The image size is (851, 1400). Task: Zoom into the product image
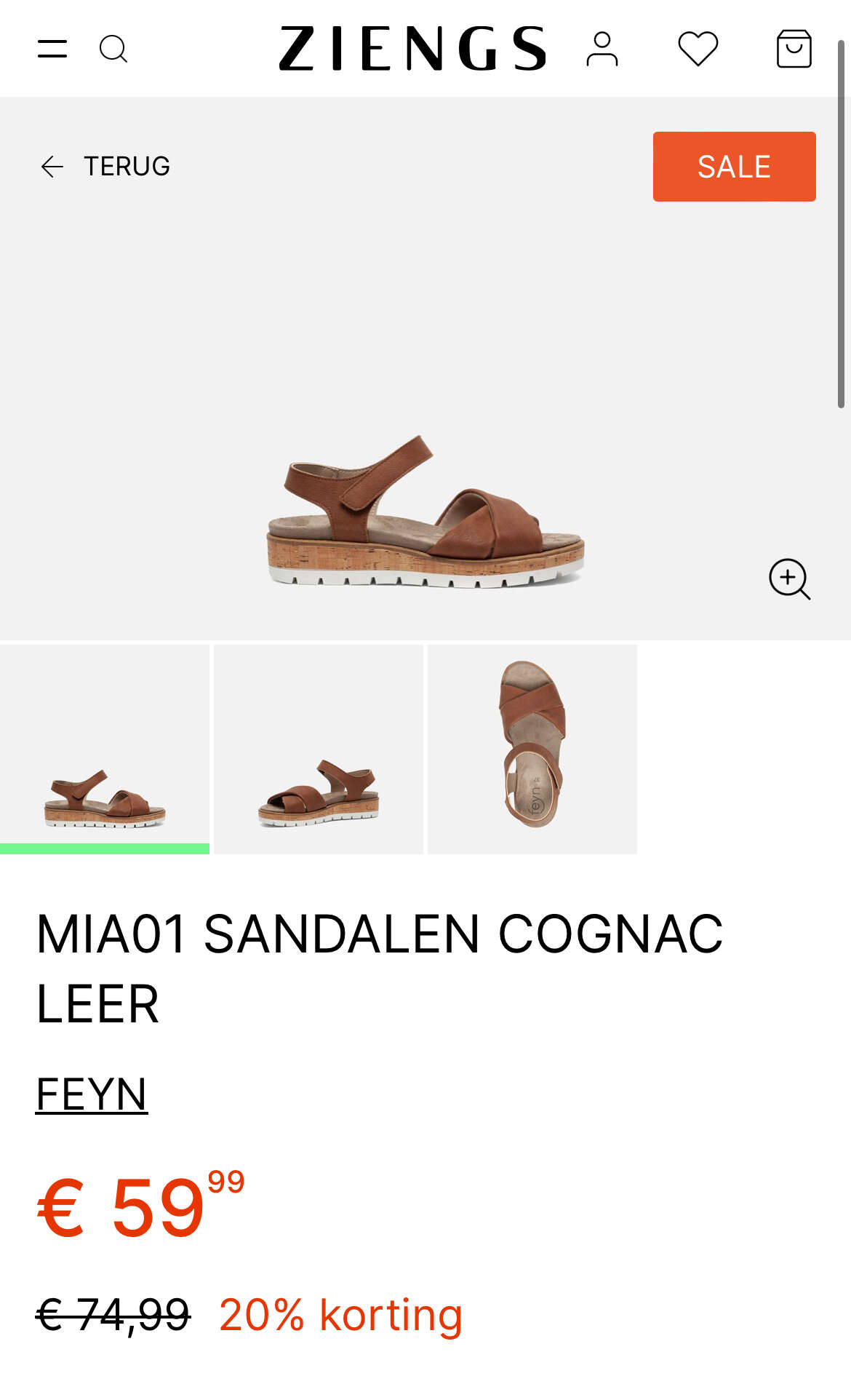[790, 579]
